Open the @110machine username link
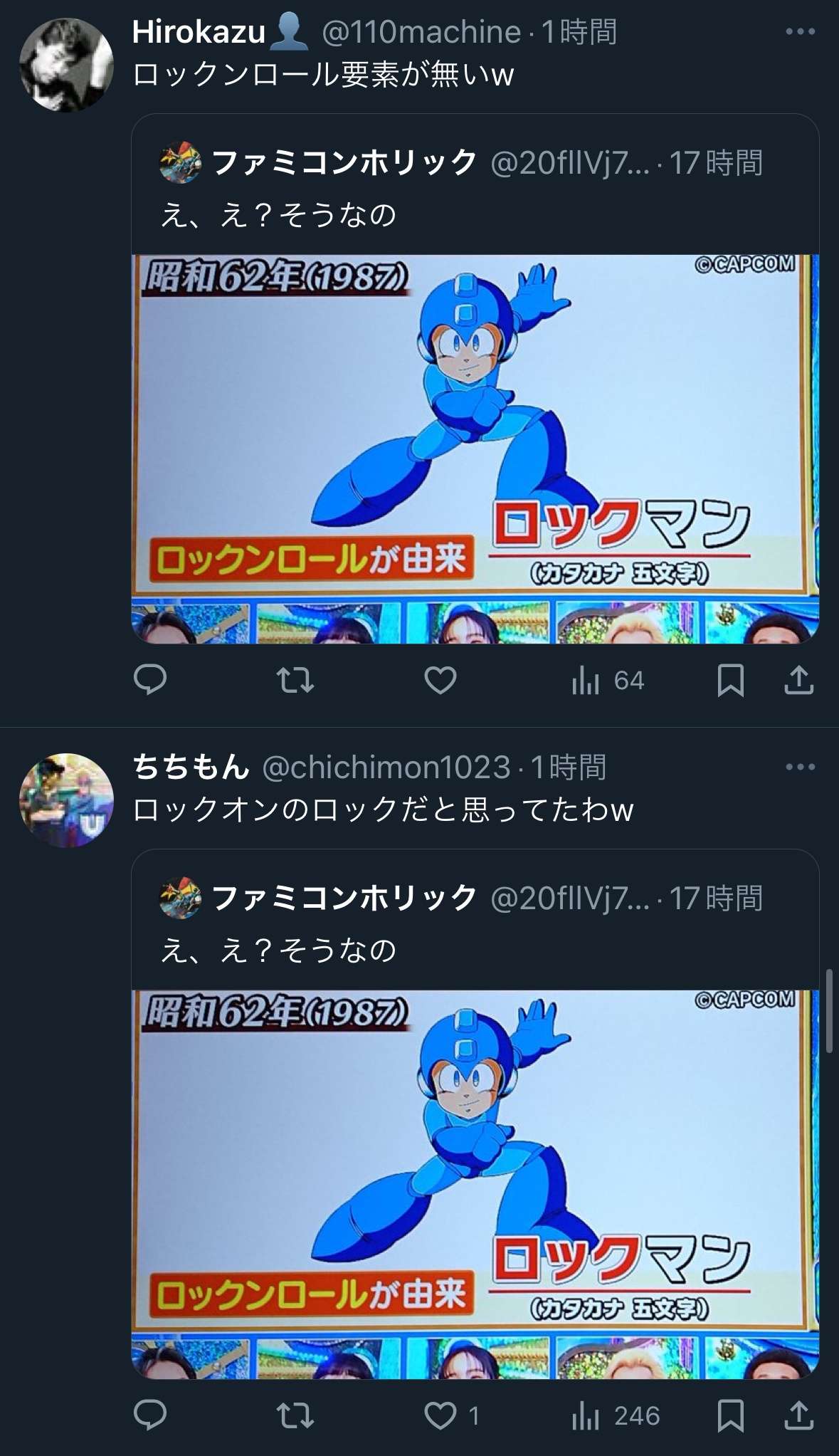Screen dimensions: 839x1456 (421, 32)
